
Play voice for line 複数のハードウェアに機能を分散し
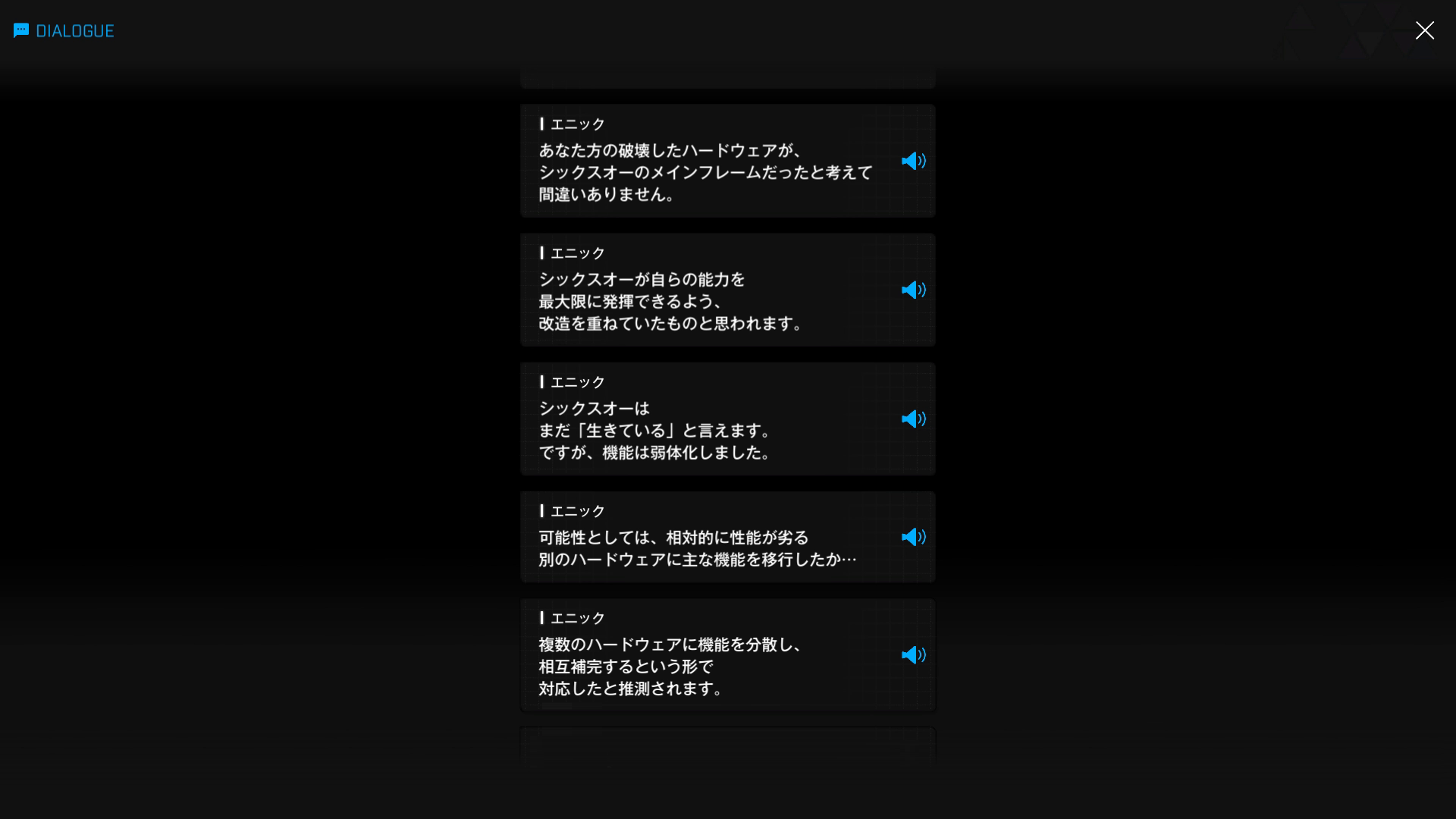(x=913, y=654)
